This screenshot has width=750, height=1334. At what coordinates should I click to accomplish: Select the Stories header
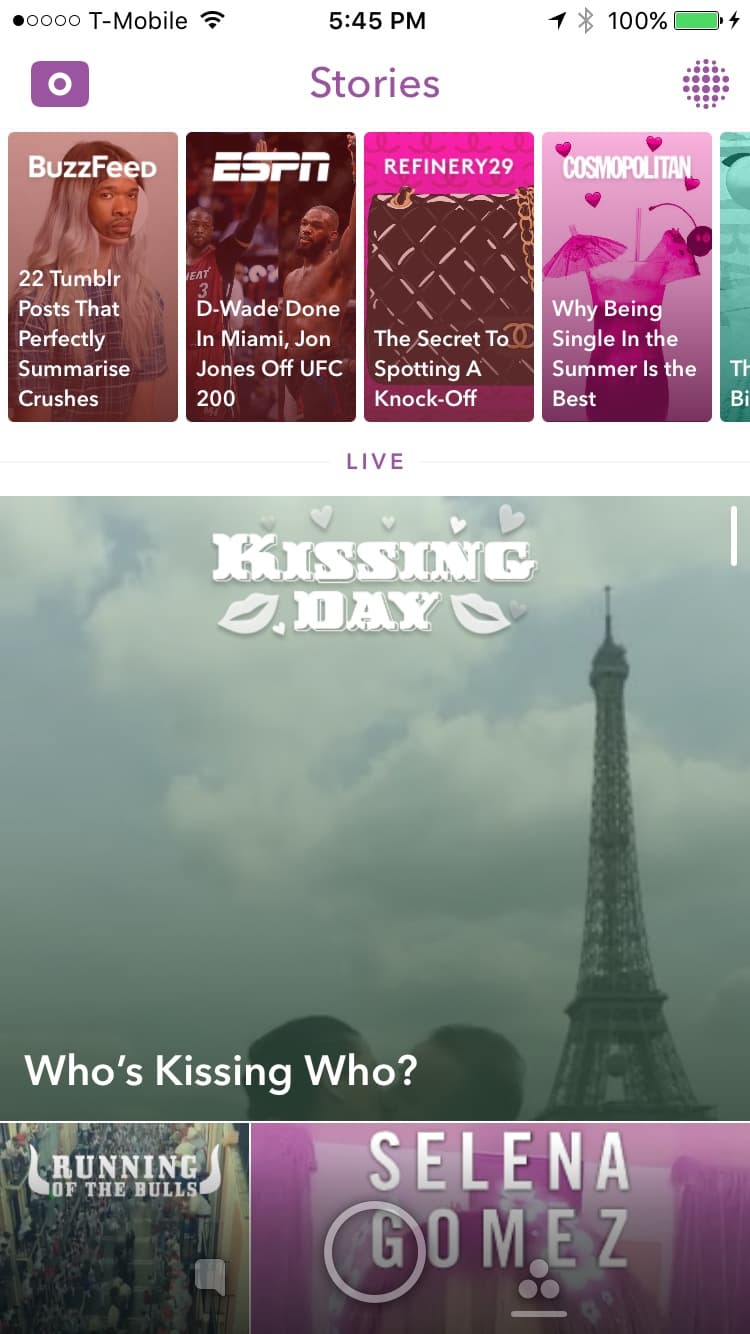[375, 84]
